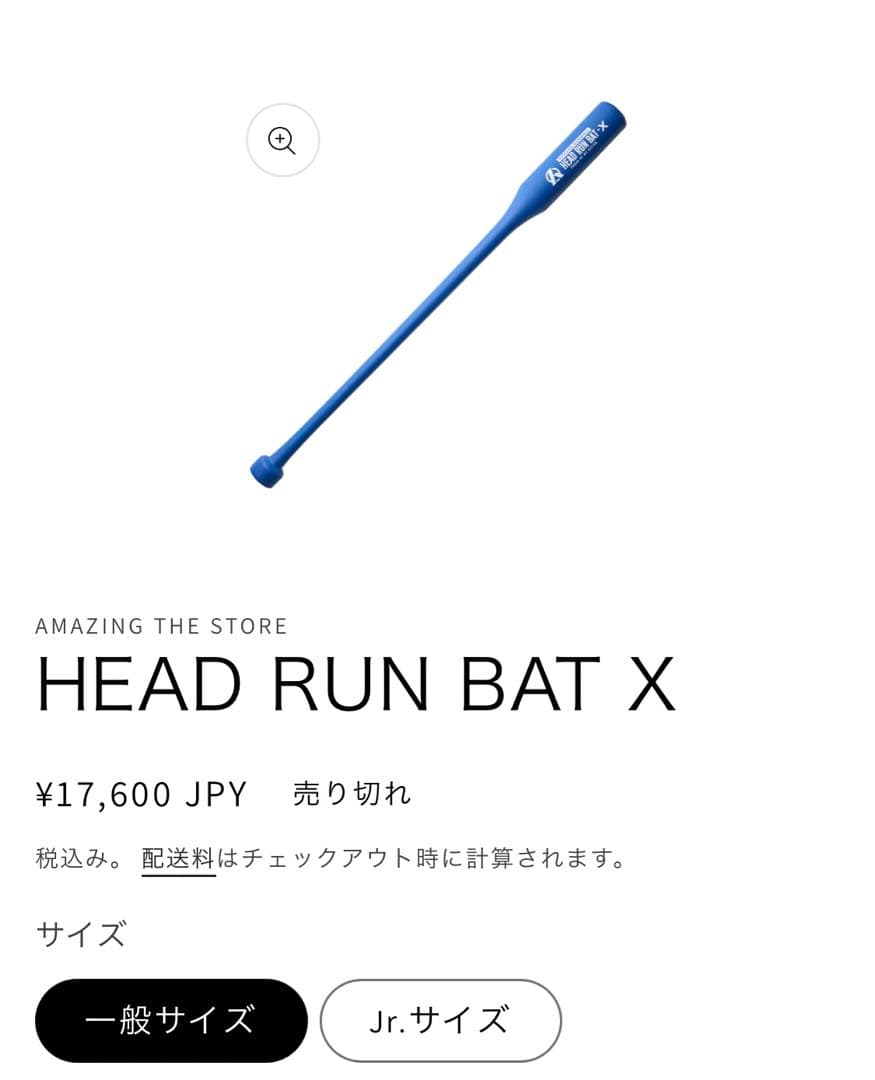This screenshot has height=1080, width=875.
Task: Click the magnifying glass on the bat image
Action: click(283, 141)
